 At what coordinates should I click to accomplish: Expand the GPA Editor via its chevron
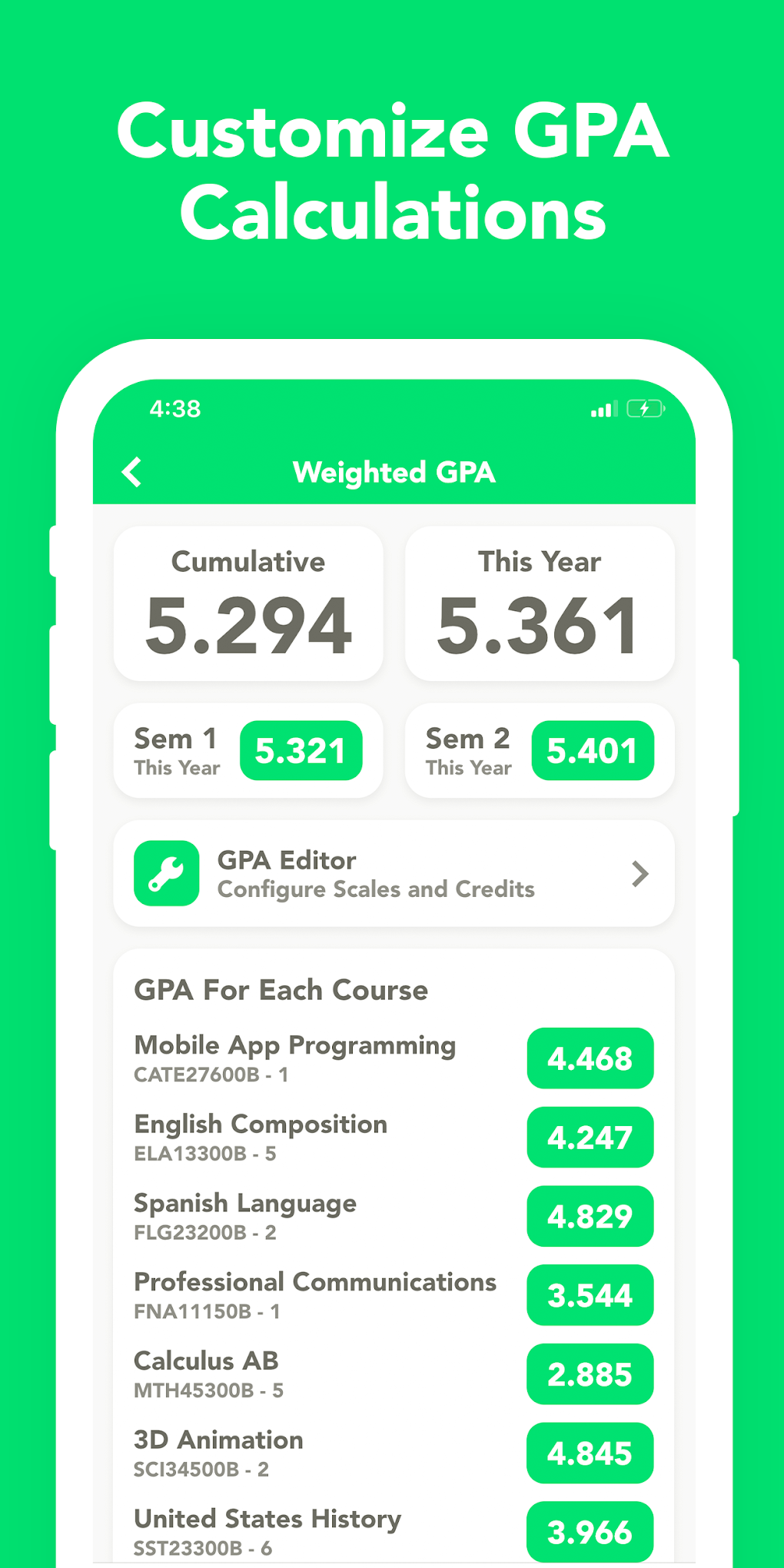639,874
